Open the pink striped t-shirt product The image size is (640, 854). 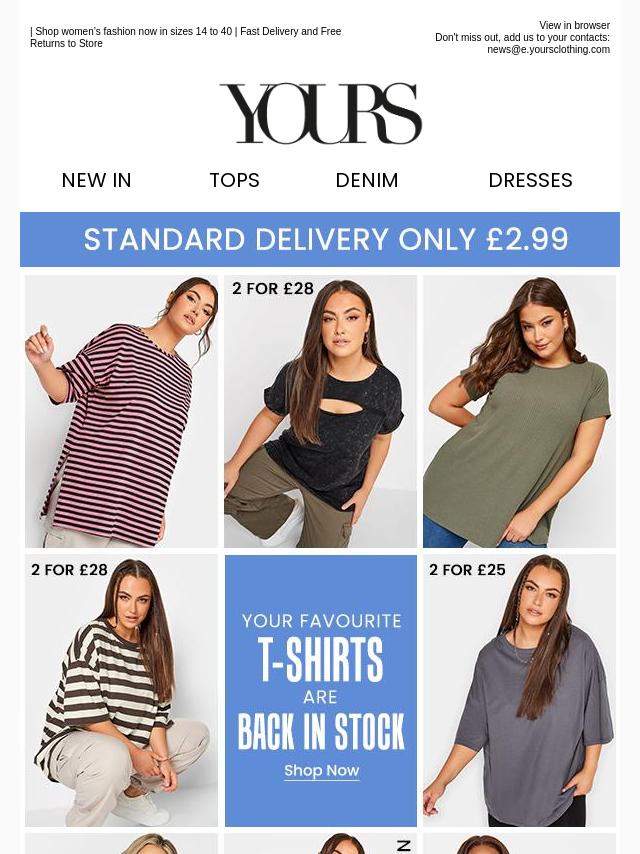(x=121, y=411)
